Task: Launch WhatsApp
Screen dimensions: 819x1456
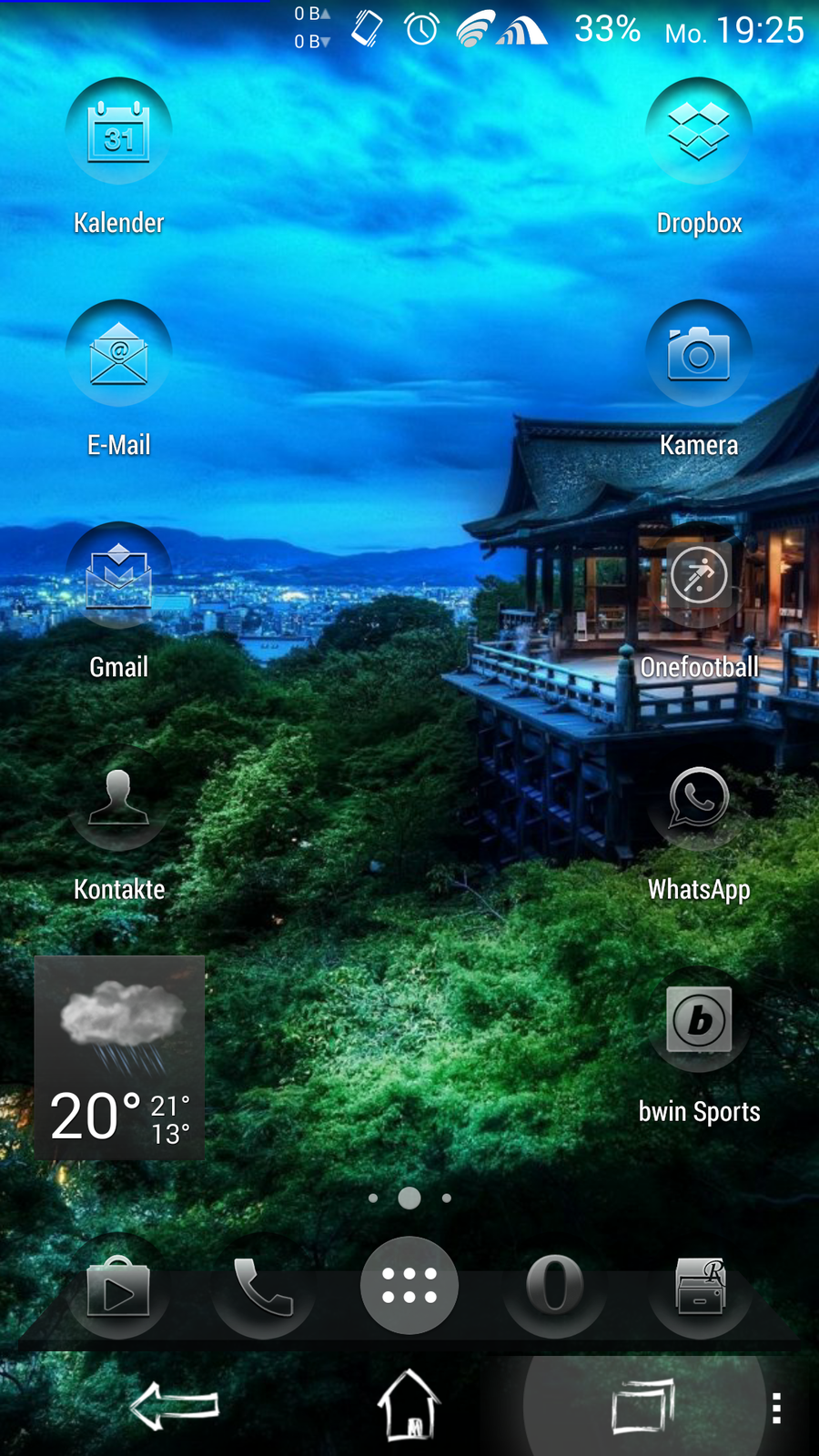Action: coord(698,799)
